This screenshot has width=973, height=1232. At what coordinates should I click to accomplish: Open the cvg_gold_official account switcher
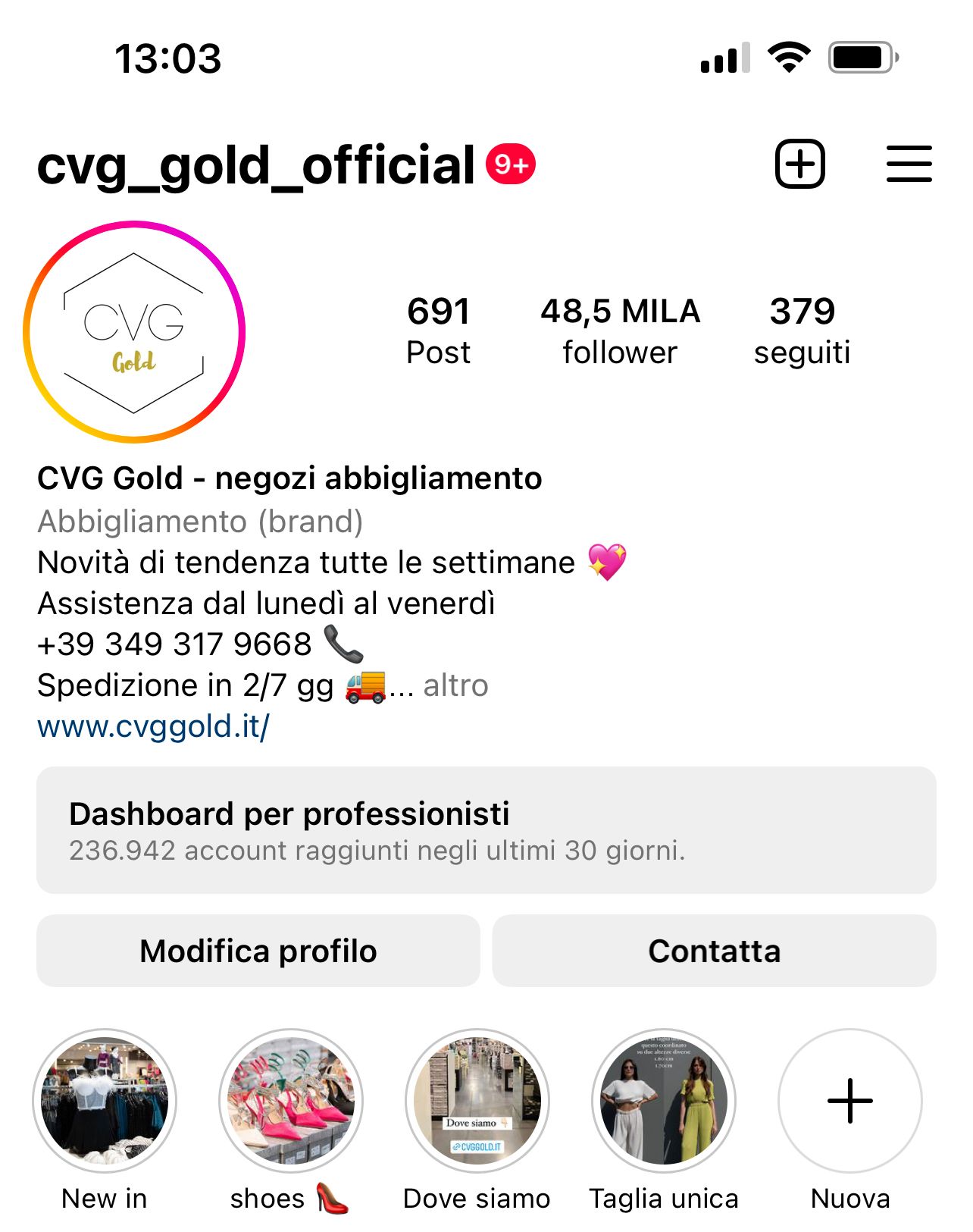[x=256, y=165]
